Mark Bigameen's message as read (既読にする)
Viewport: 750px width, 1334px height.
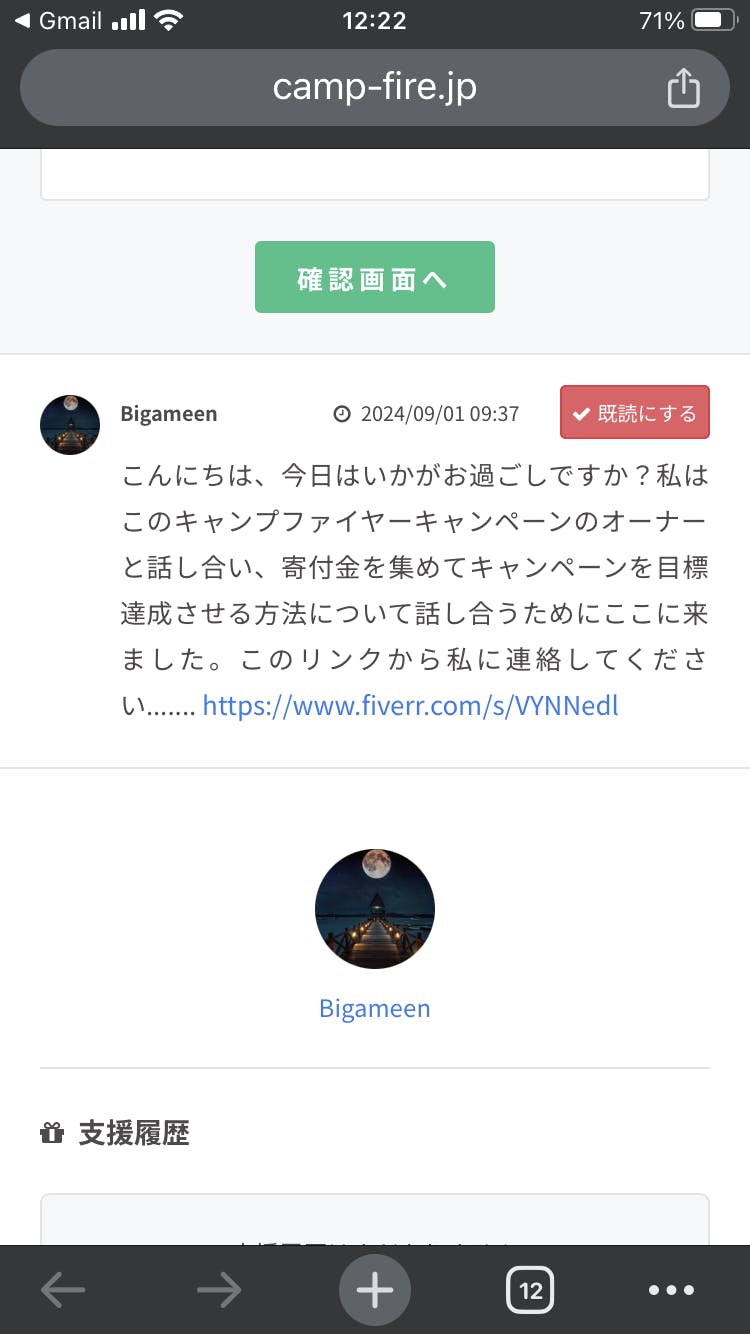[634, 412]
